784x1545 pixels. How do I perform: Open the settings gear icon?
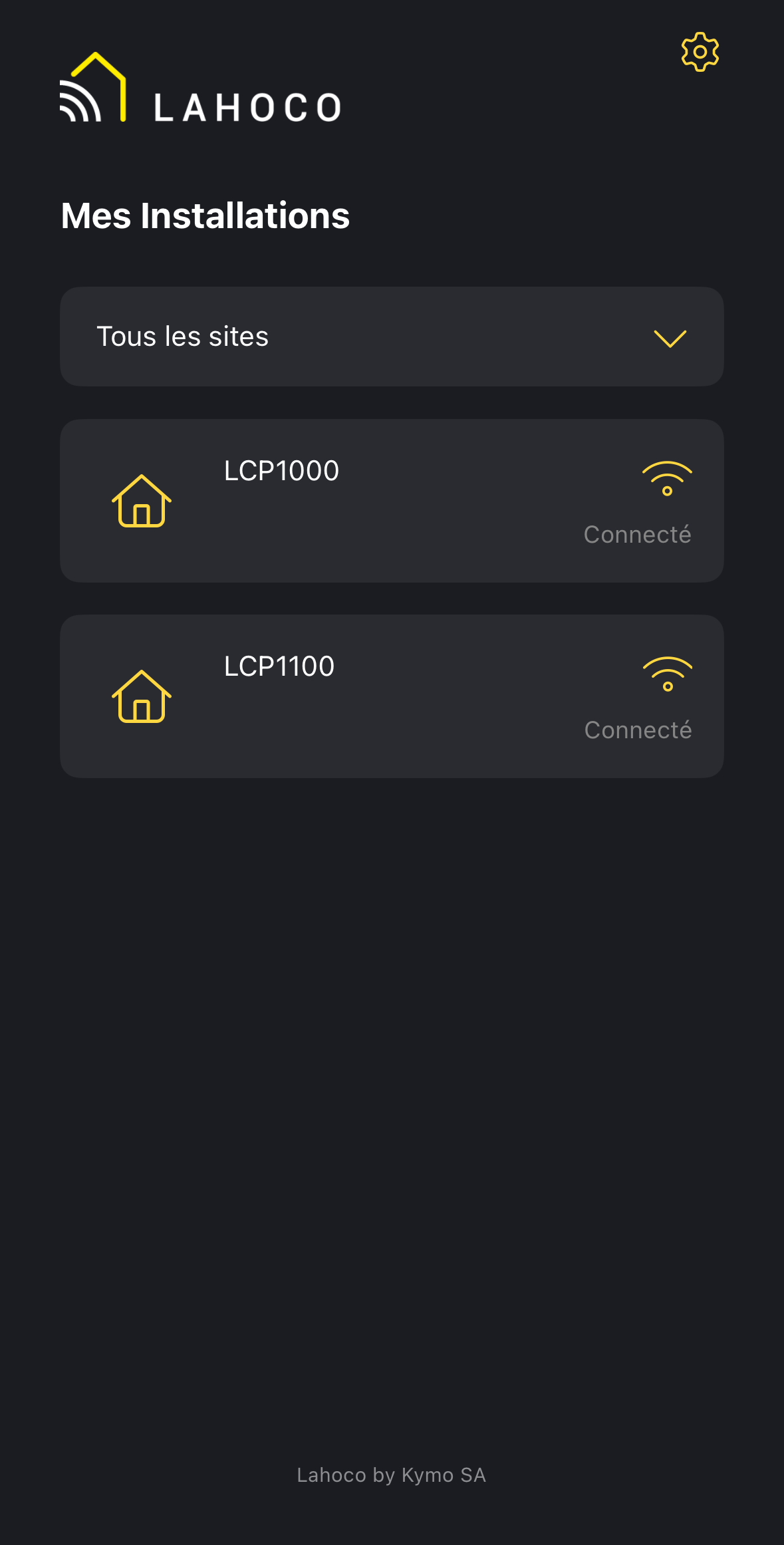700,52
